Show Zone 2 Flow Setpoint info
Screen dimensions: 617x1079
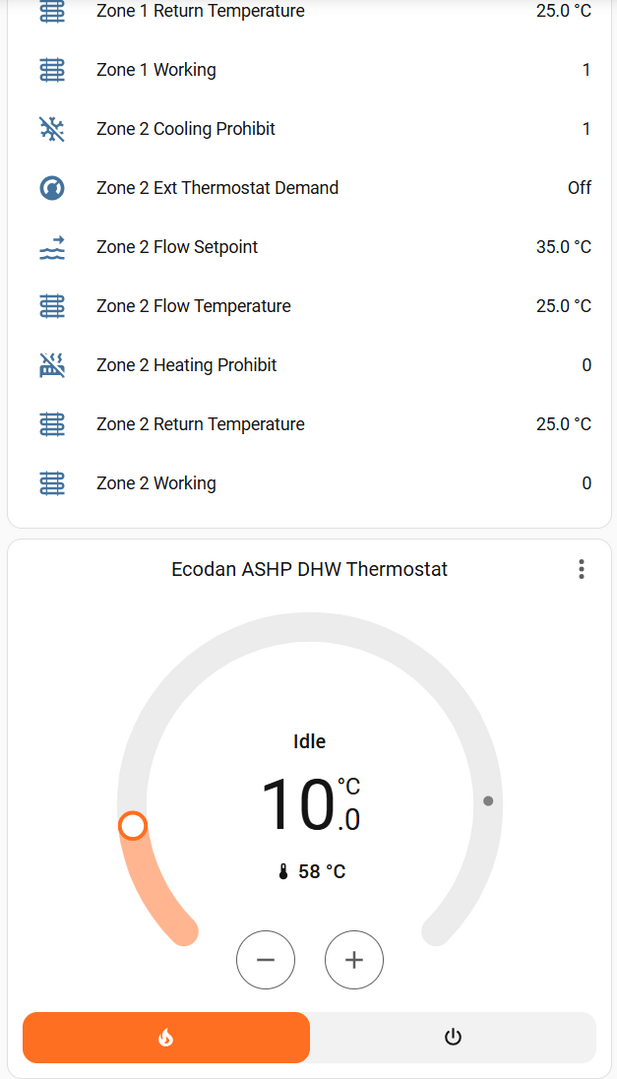point(177,247)
